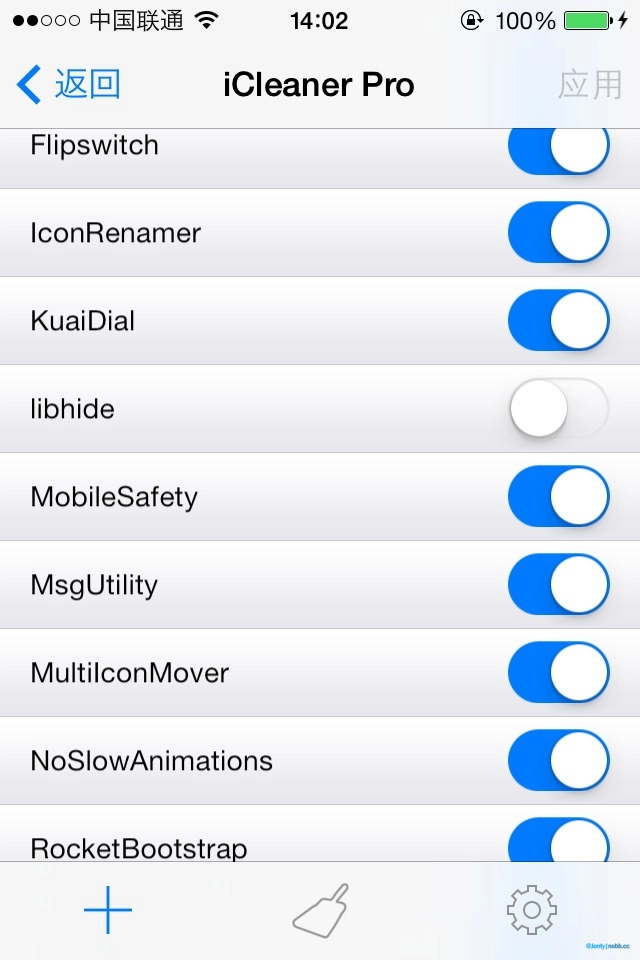Turn off the Flipswitch toggle

pos(558,150)
